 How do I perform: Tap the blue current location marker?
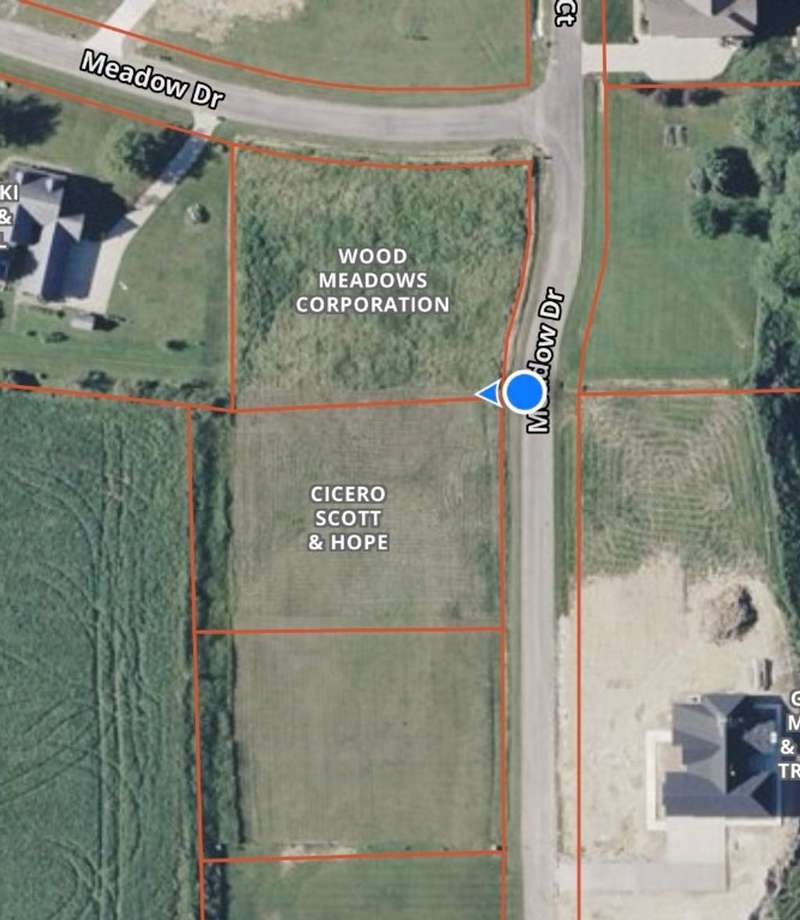(523, 393)
